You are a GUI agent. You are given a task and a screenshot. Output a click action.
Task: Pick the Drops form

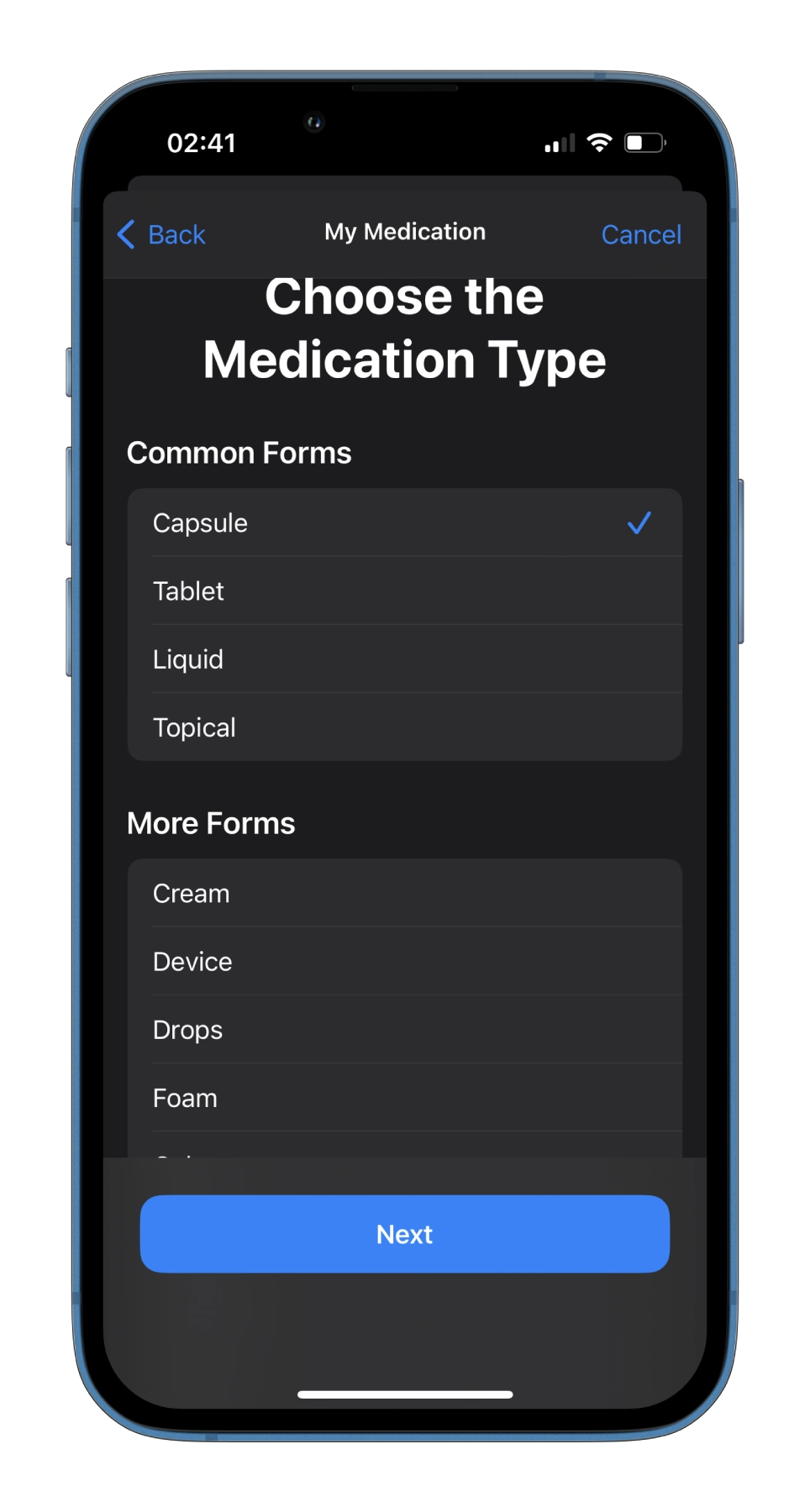[x=404, y=1029]
